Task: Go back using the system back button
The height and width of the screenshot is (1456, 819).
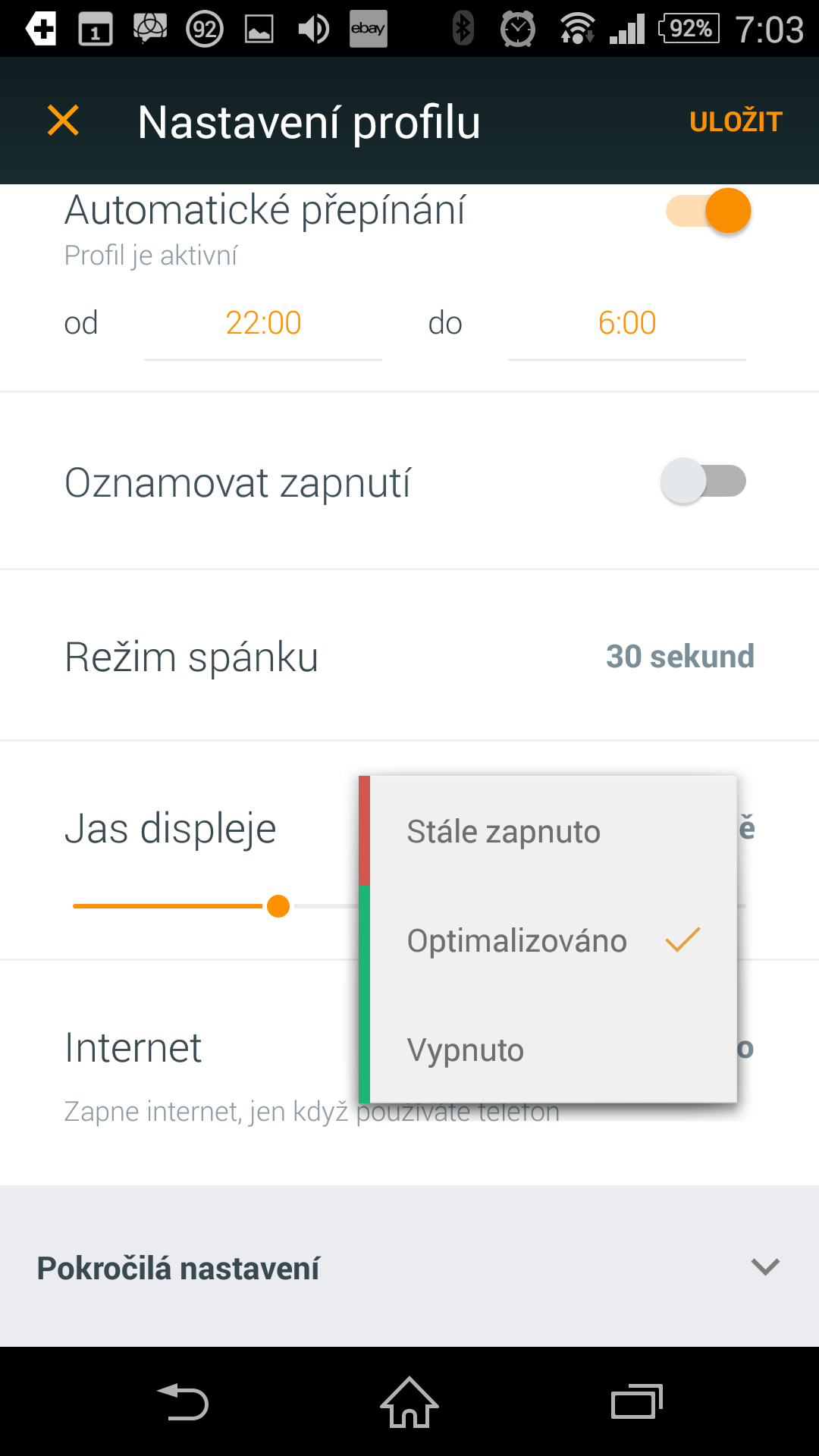Action: [x=183, y=1402]
